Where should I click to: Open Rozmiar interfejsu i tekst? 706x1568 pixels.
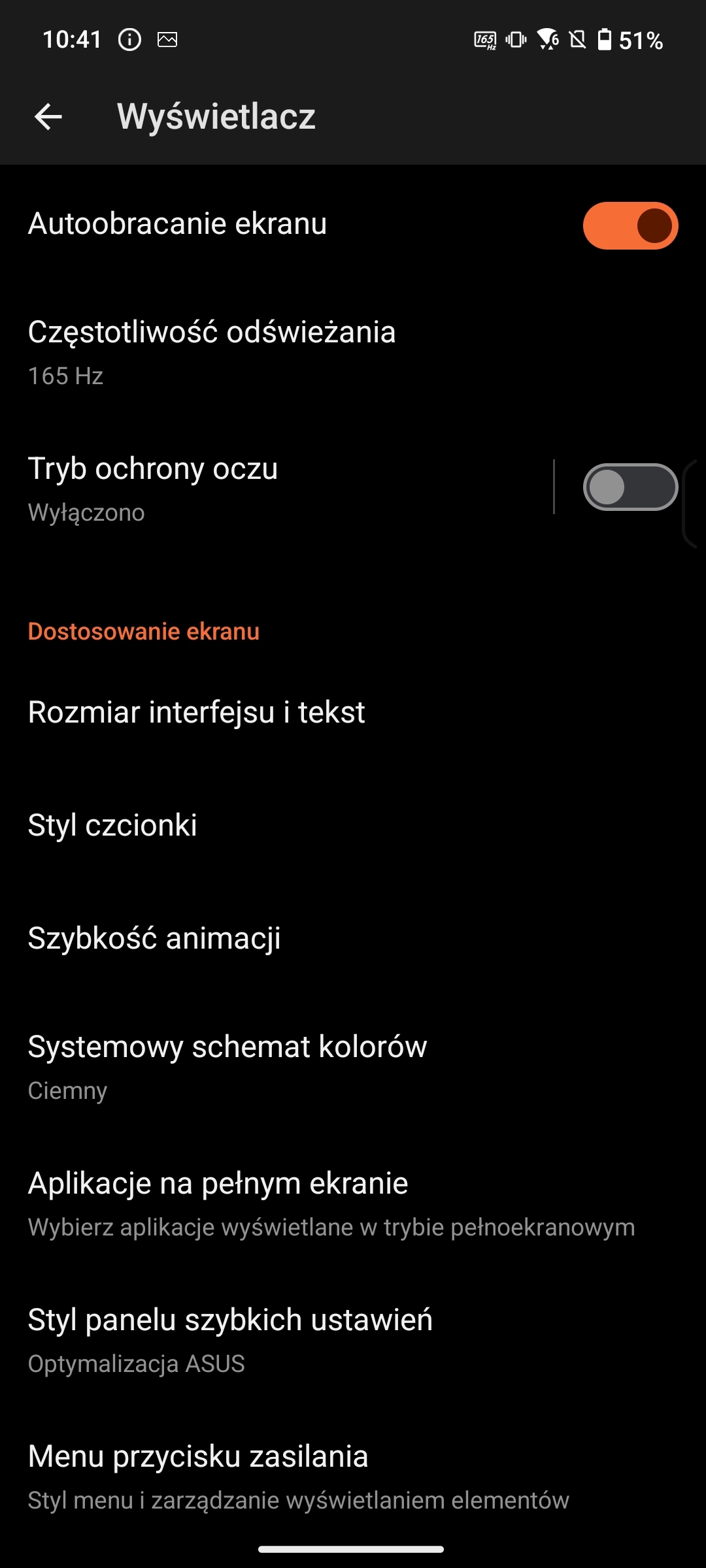[353, 712]
